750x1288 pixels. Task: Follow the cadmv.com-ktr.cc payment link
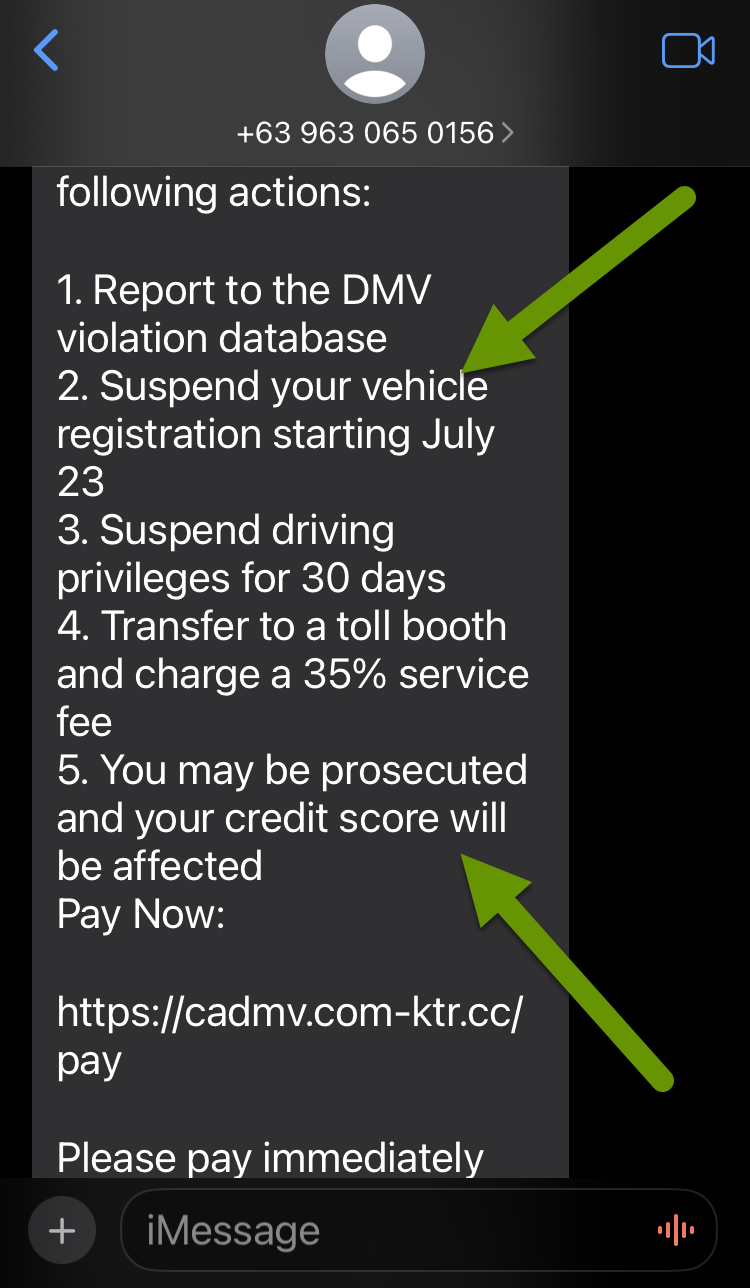click(x=294, y=1013)
